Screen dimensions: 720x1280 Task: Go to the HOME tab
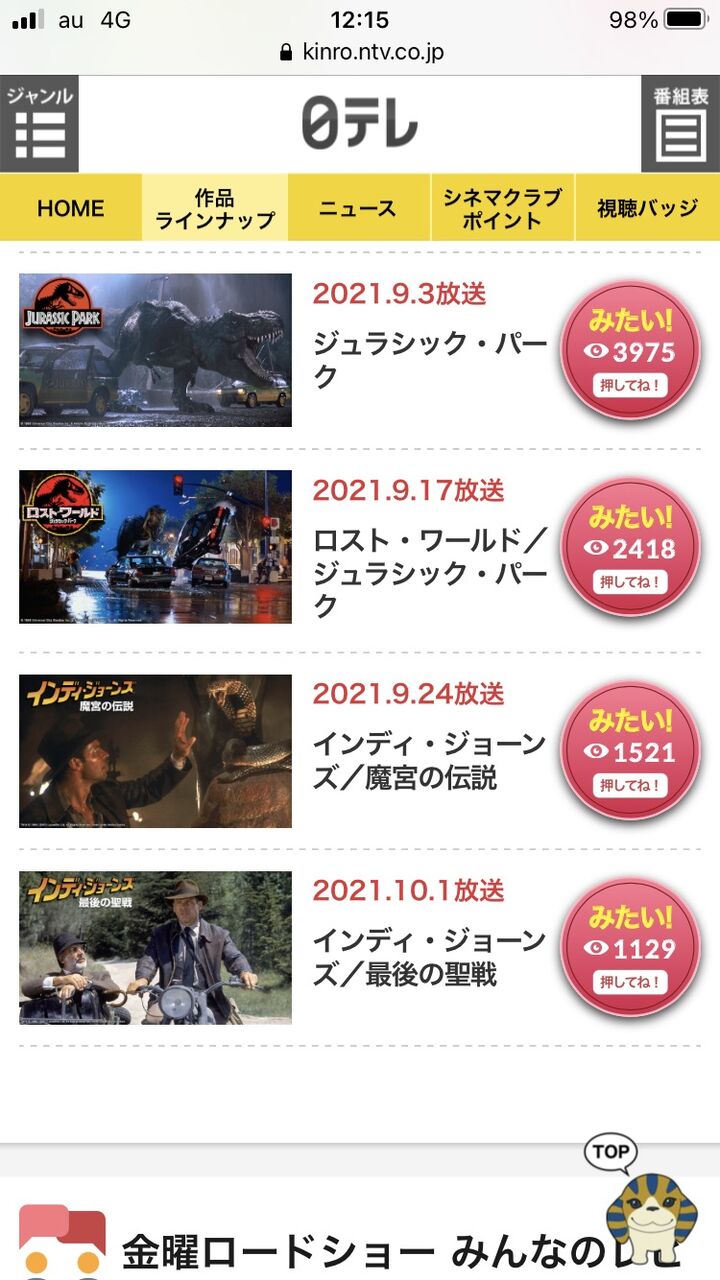tap(71, 208)
